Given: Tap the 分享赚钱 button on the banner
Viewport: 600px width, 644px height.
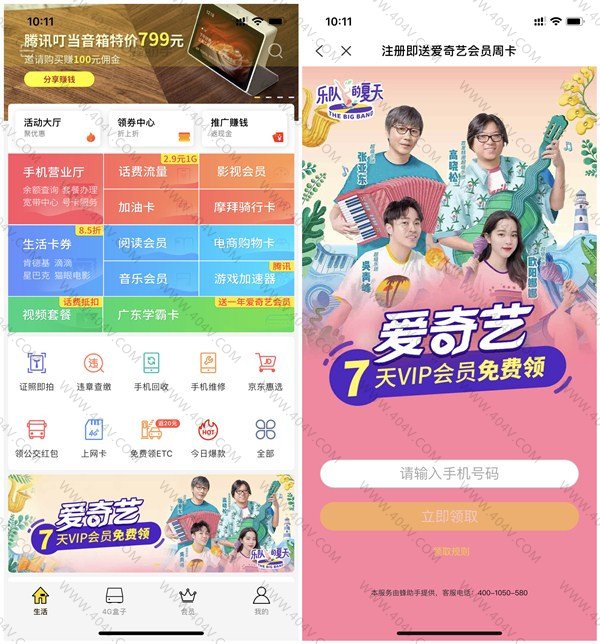Looking at the screenshot, I should coord(50,78).
